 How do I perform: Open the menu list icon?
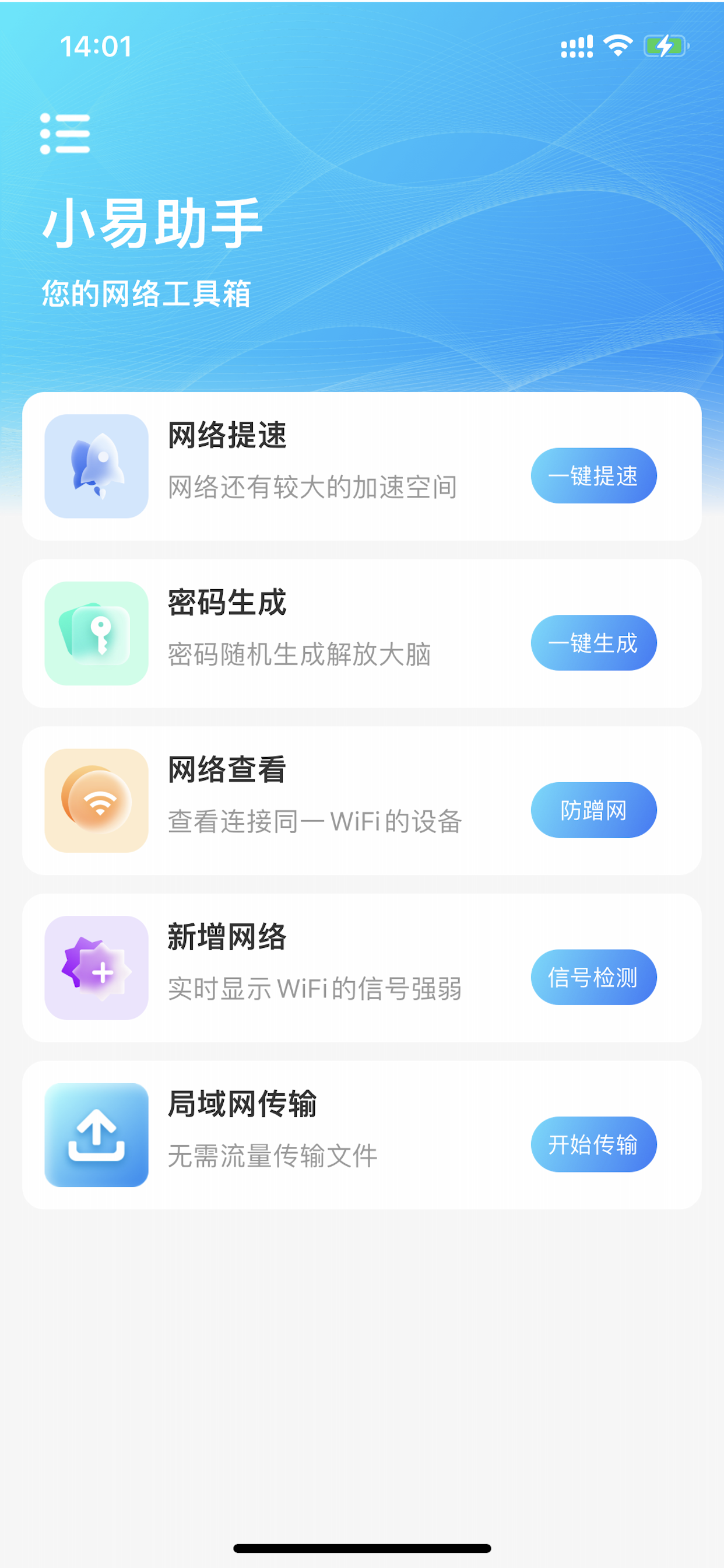(65, 134)
